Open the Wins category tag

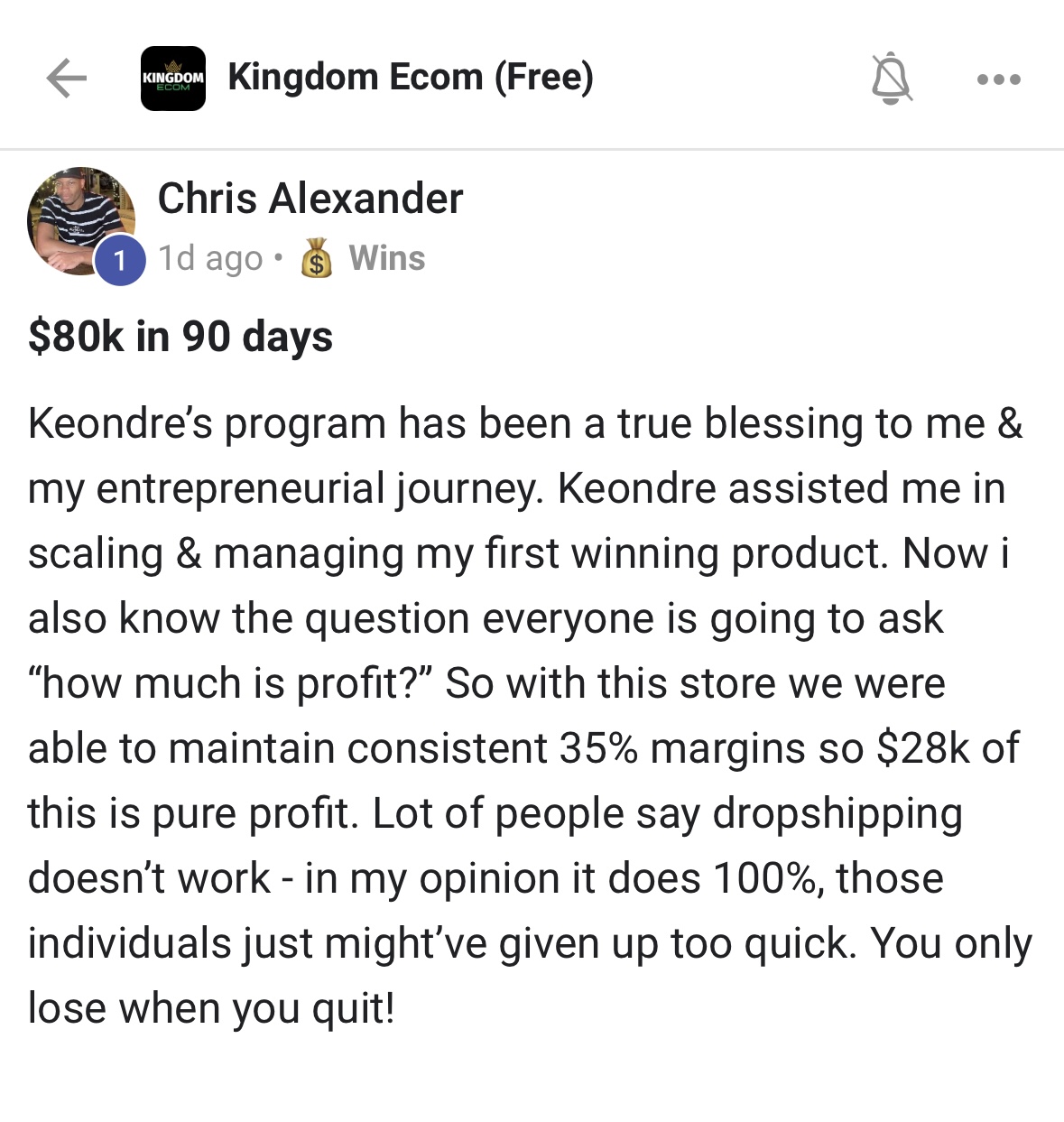(x=363, y=258)
